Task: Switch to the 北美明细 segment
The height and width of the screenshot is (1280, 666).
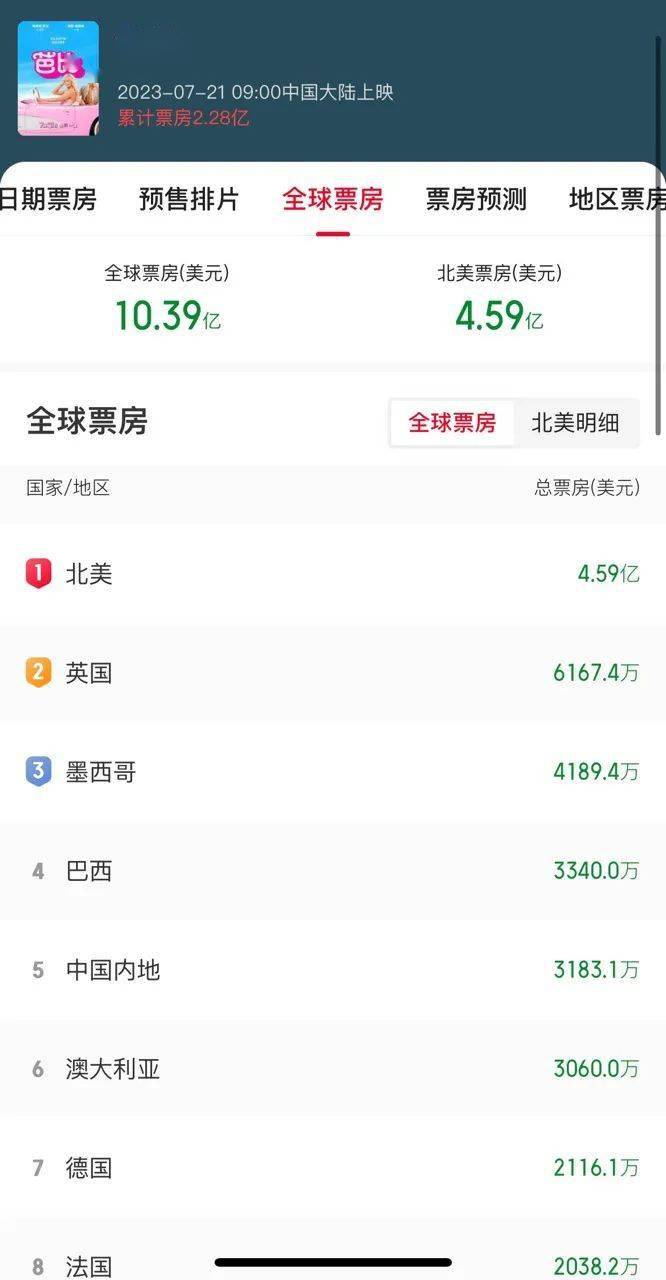Action: [575, 423]
